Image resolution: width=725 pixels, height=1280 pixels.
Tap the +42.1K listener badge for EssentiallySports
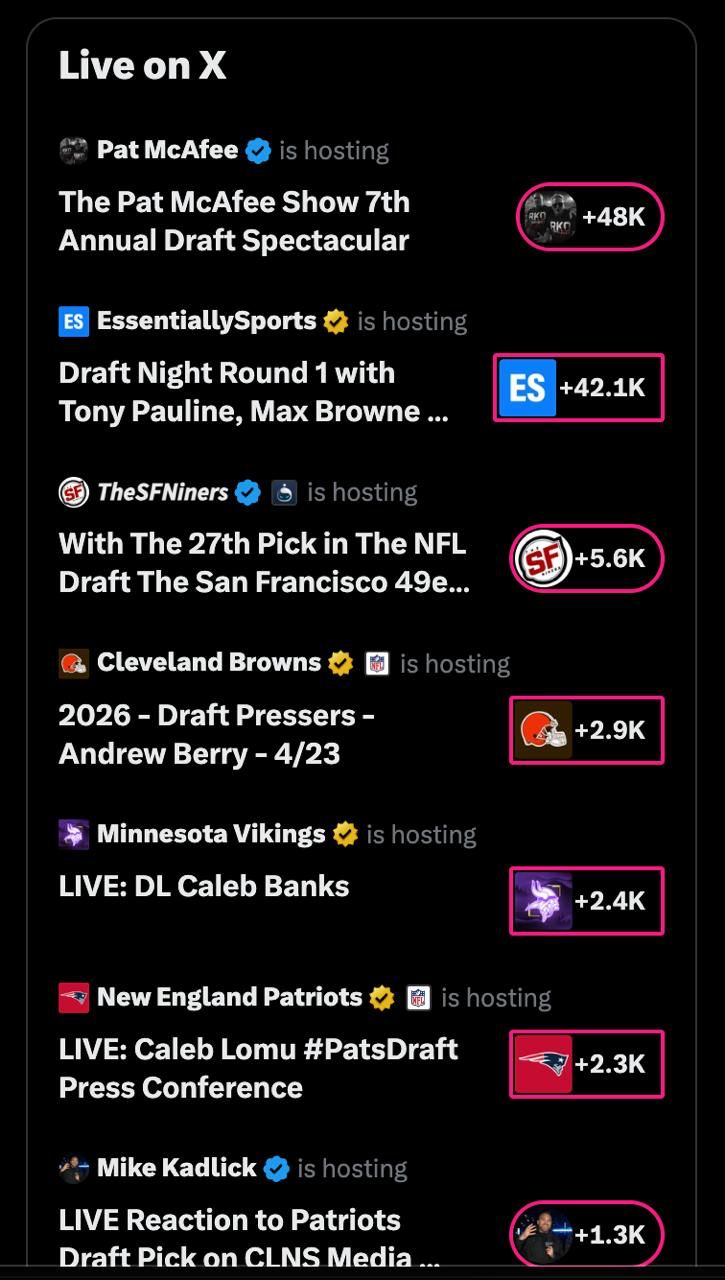coord(578,388)
